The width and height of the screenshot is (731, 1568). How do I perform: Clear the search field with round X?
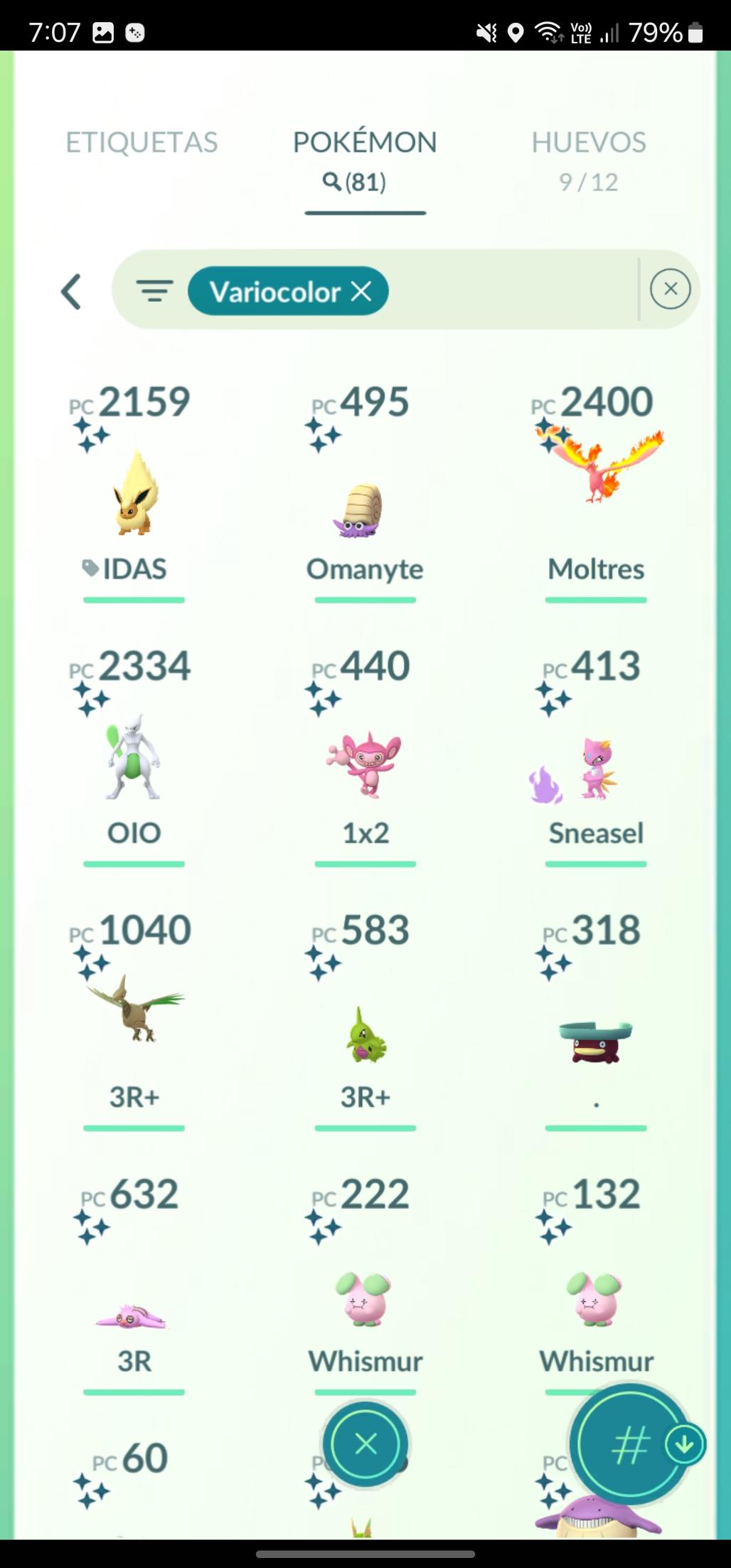[x=670, y=289]
